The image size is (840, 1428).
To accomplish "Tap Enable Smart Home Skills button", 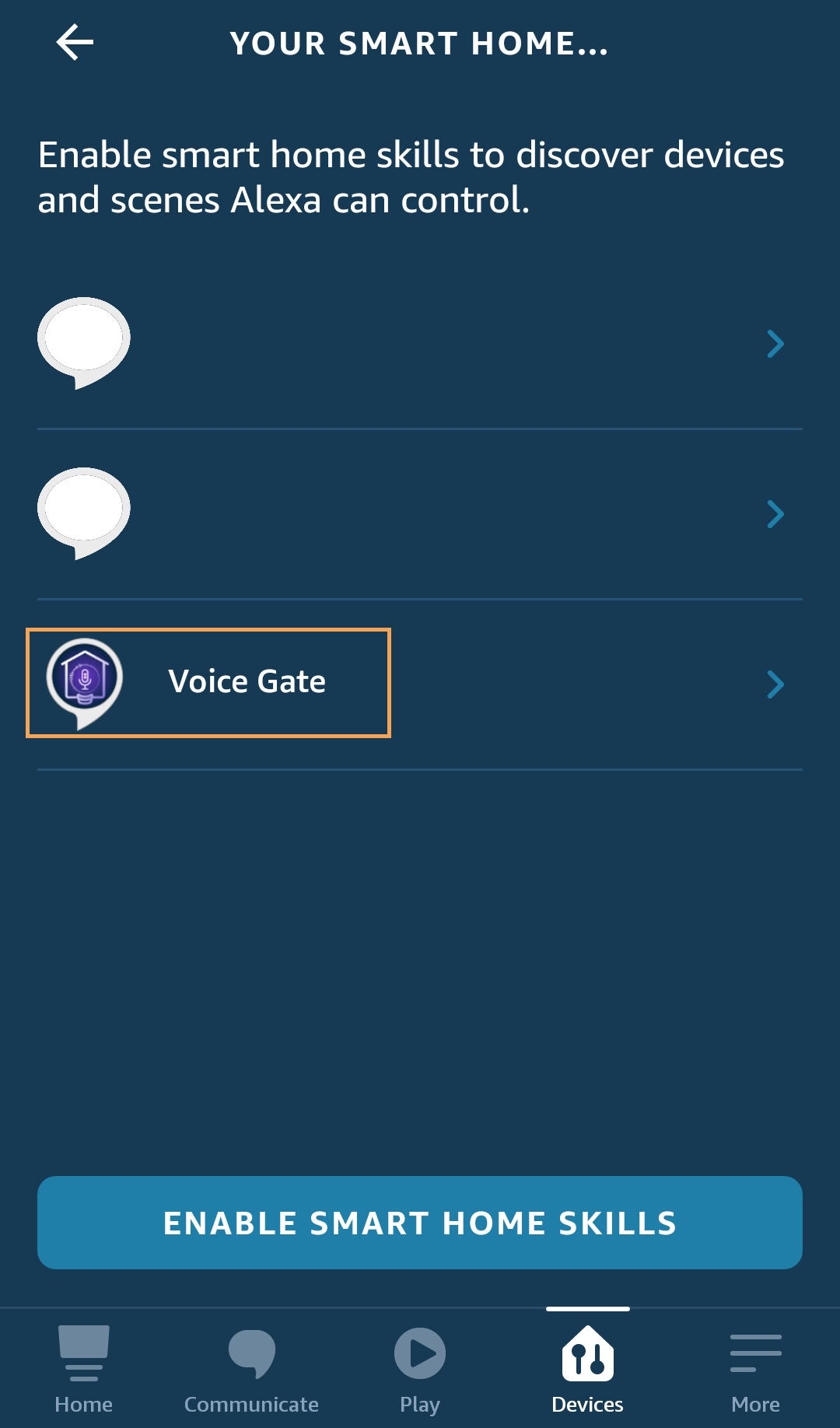I will [420, 1223].
